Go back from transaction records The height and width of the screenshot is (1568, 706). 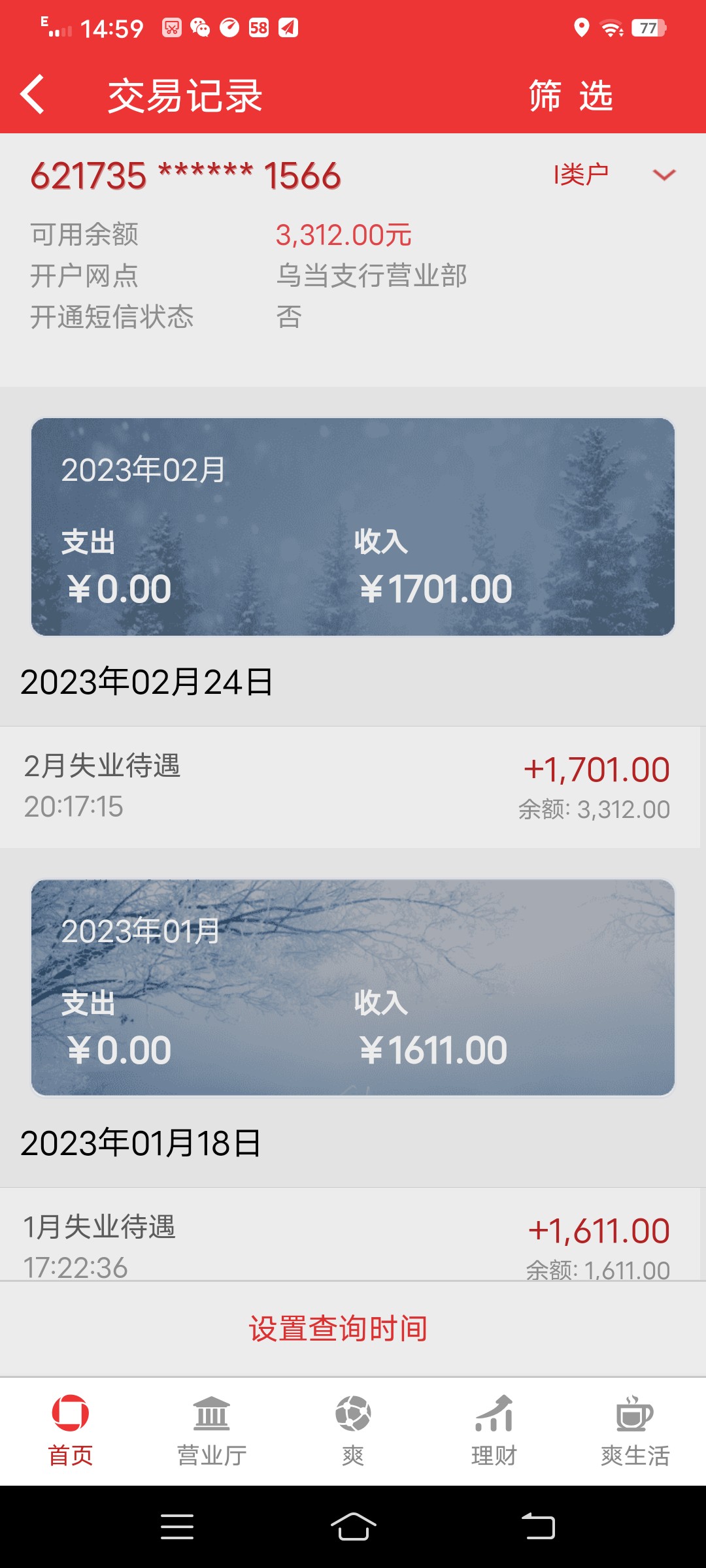pos(33,95)
